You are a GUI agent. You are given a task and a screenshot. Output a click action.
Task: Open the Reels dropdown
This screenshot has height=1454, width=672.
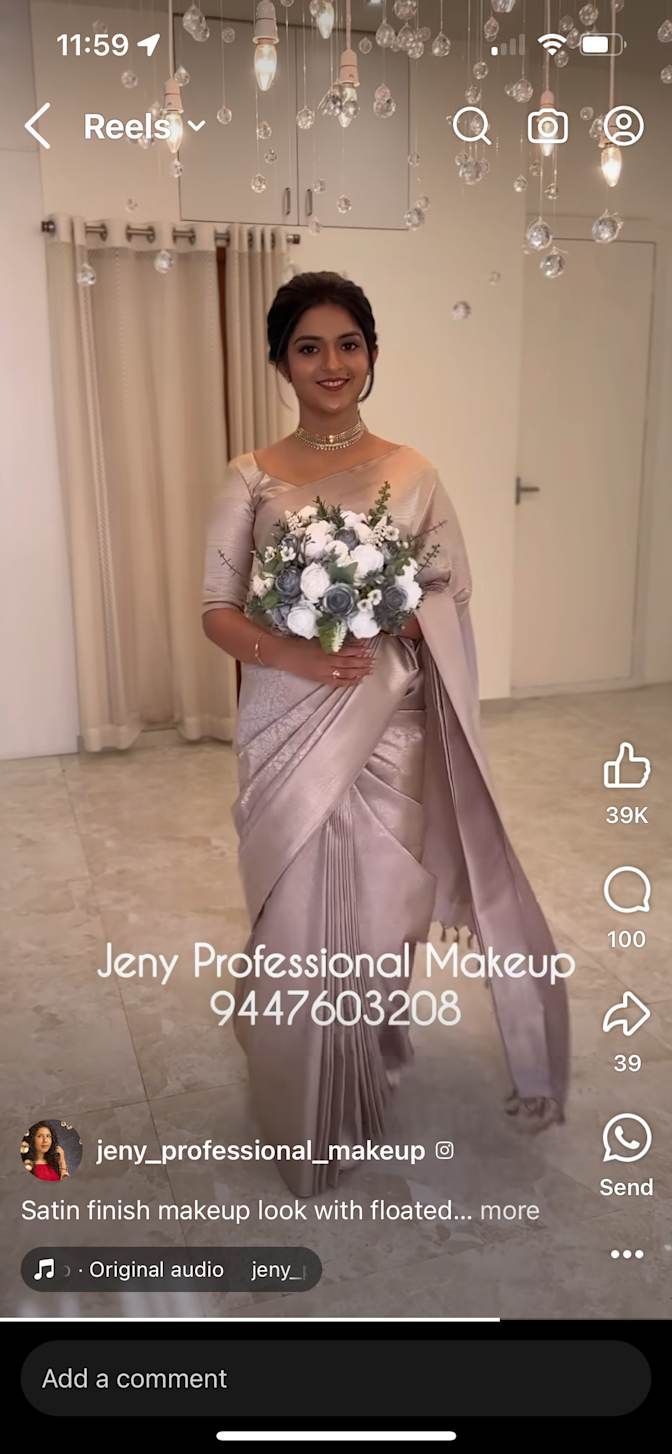[143, 126]
